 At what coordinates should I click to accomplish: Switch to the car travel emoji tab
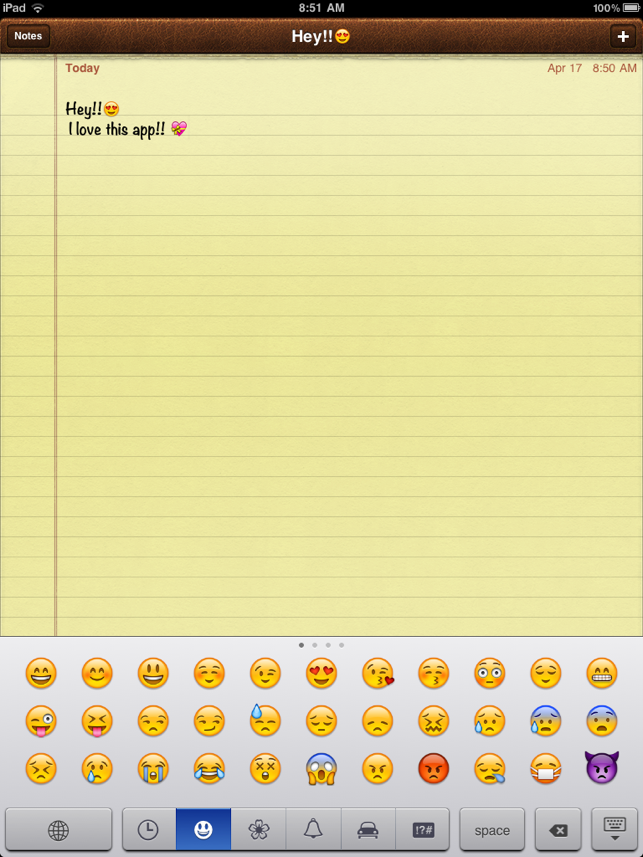(368, 830)
